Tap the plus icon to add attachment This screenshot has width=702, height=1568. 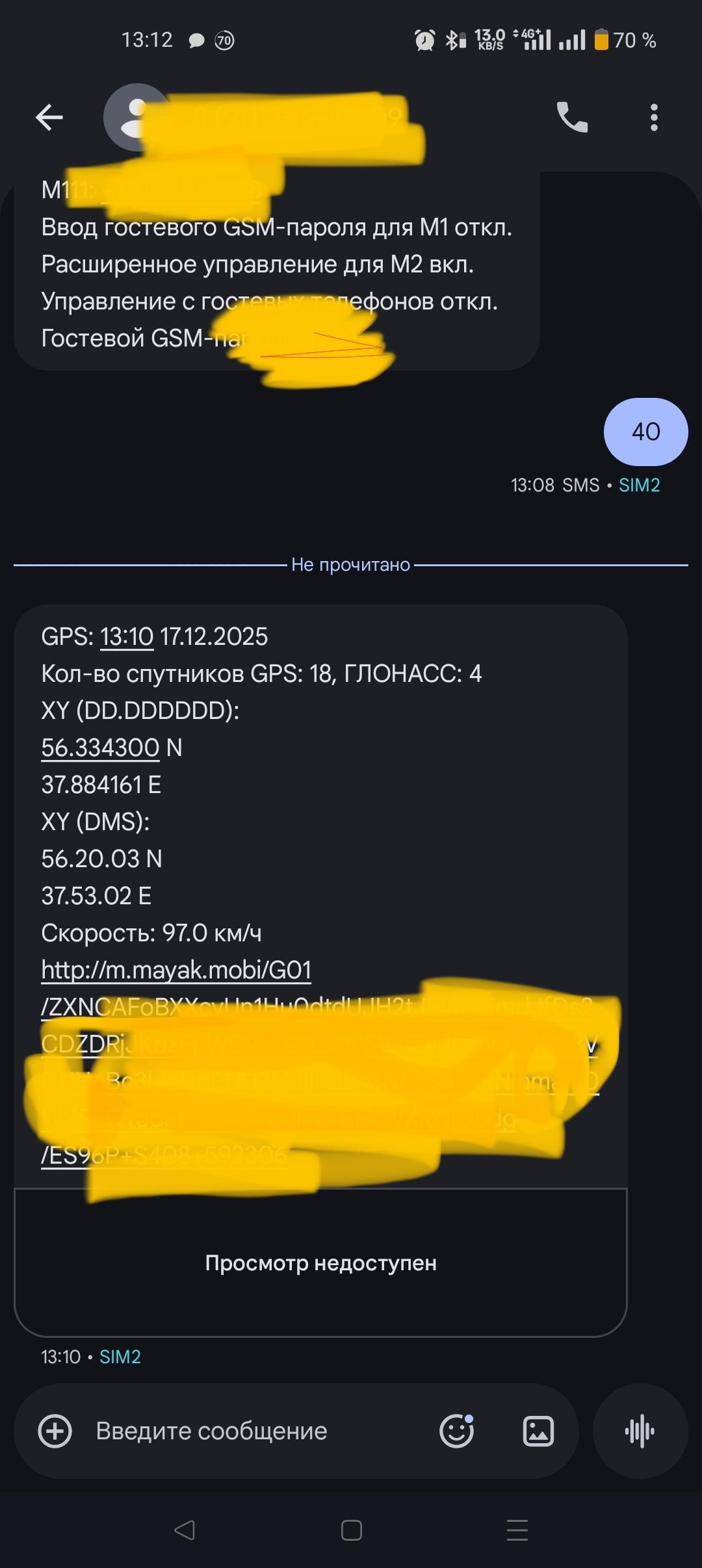(x=55, y=1431)
